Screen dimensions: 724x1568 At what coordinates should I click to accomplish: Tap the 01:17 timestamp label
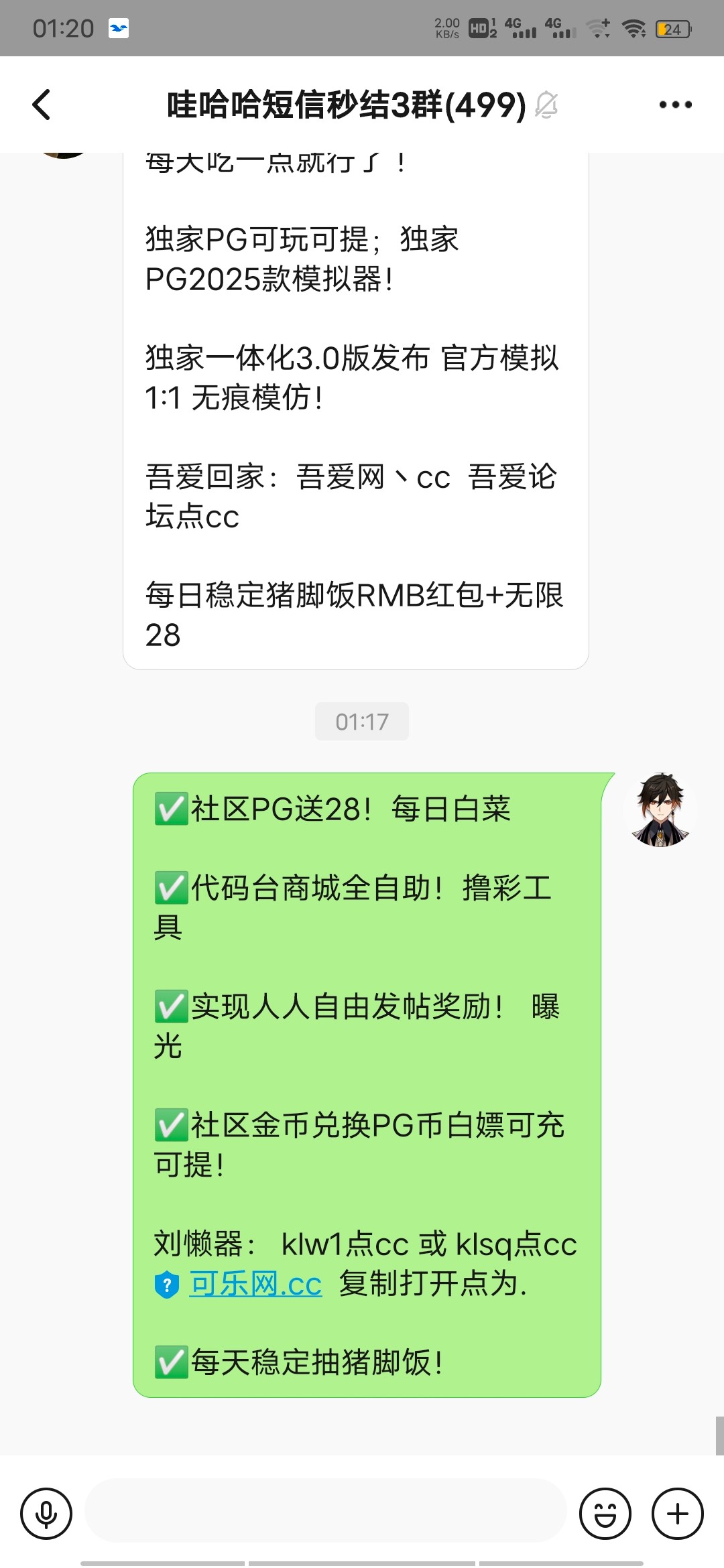(x=361, y=722)
